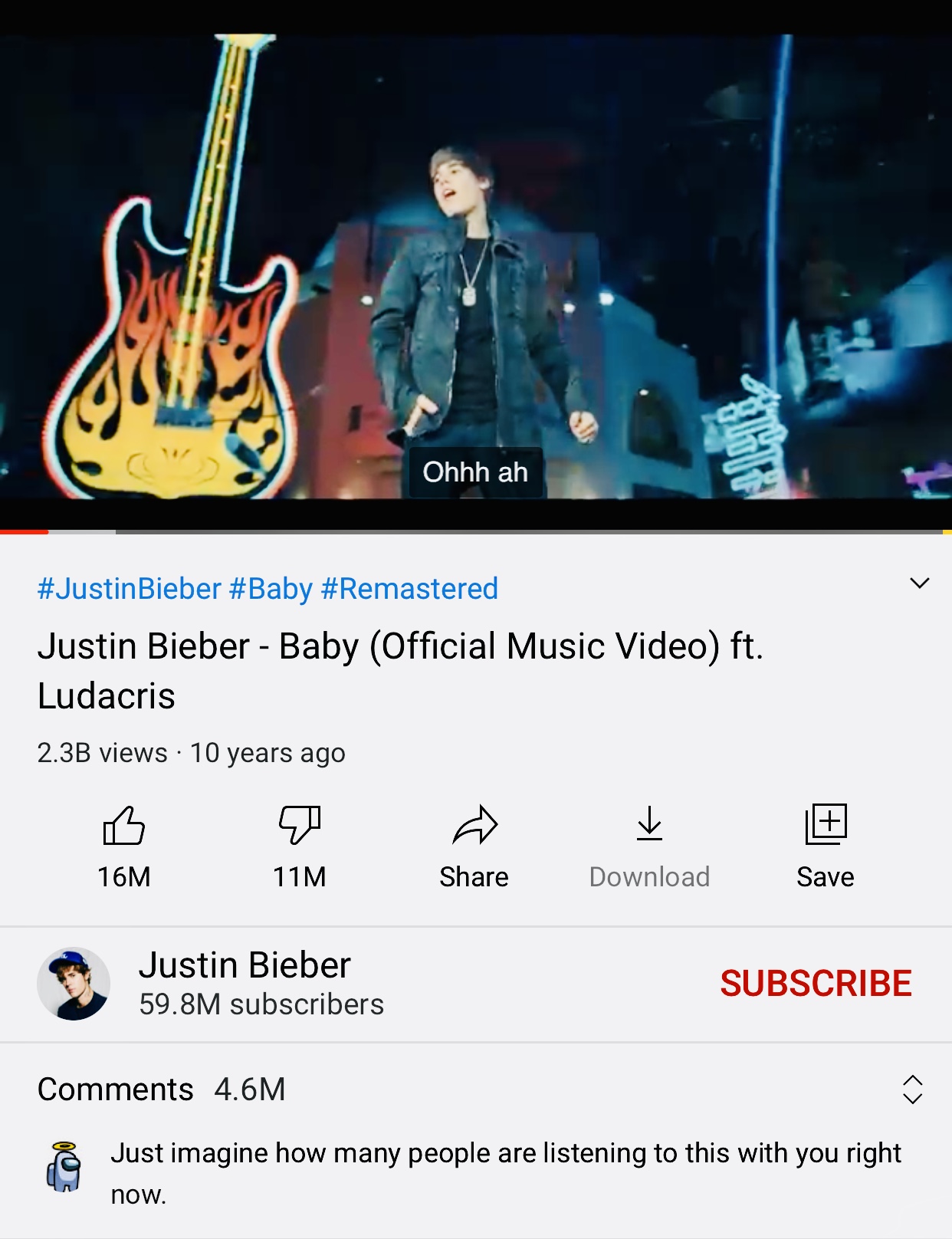
Task: Dislike the video
Action: point(299,845)
